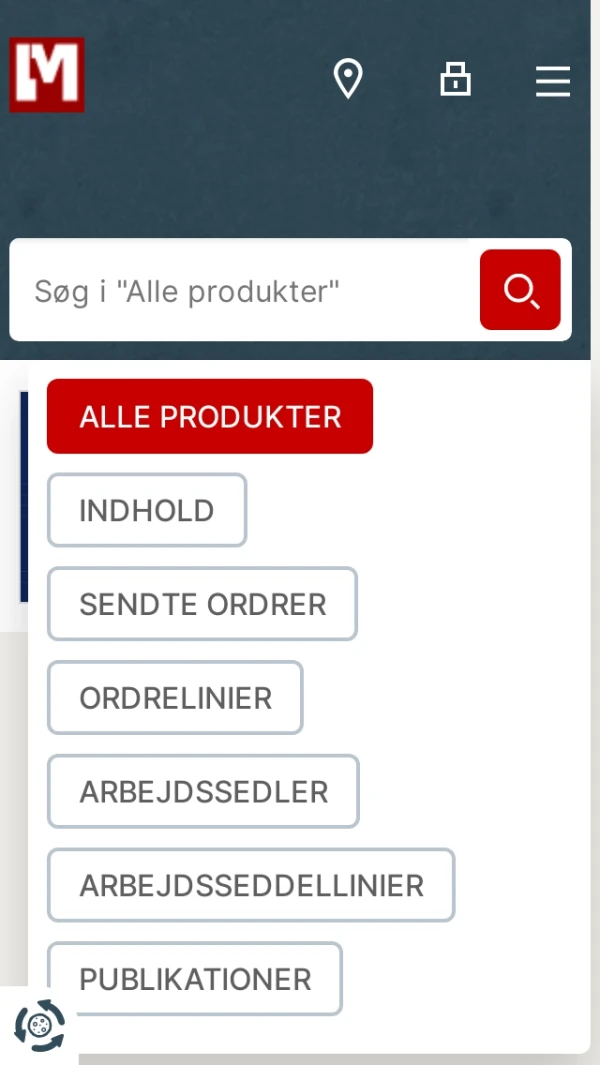Choose ARBEJDSSEDLER as search scope

(x=203, y=791)
